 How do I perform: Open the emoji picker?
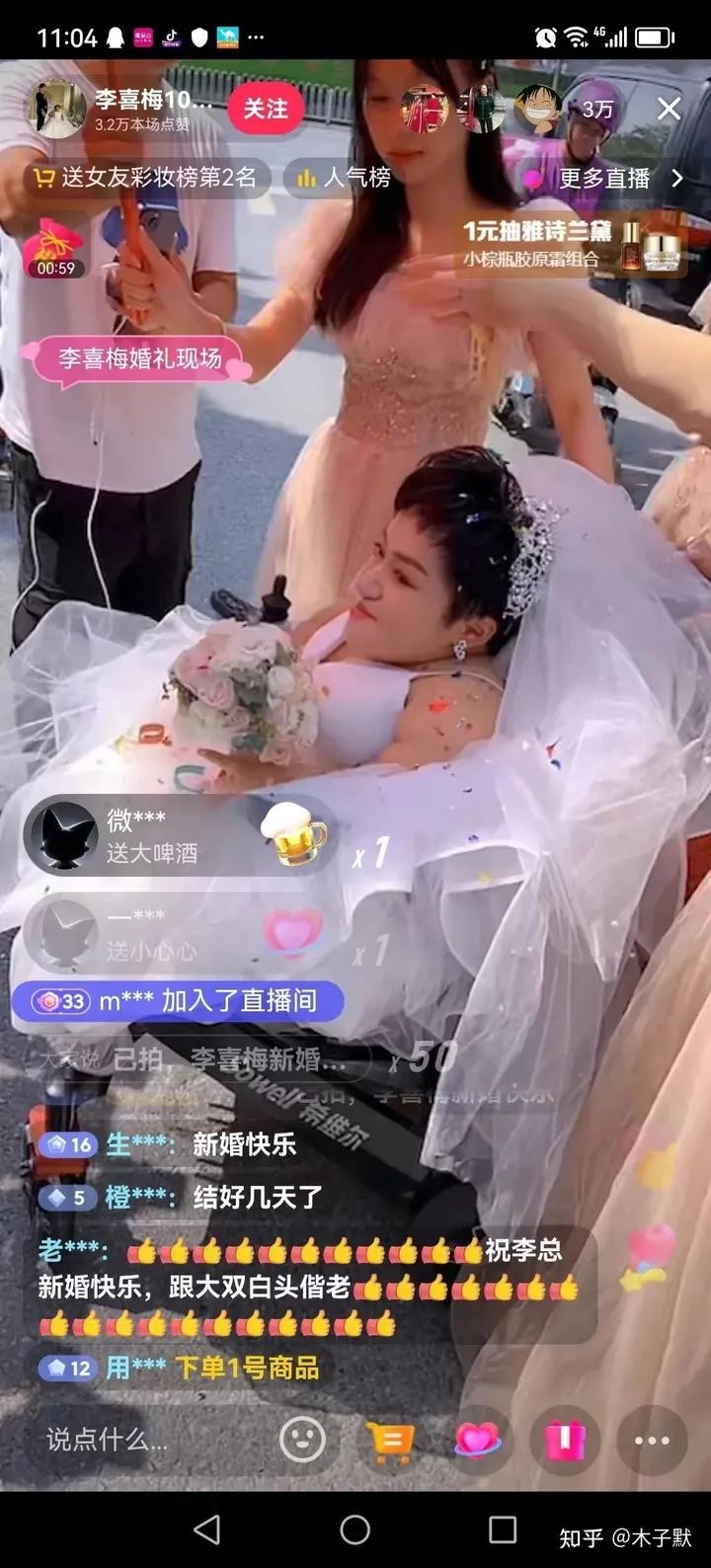[x=302, y=1440]
